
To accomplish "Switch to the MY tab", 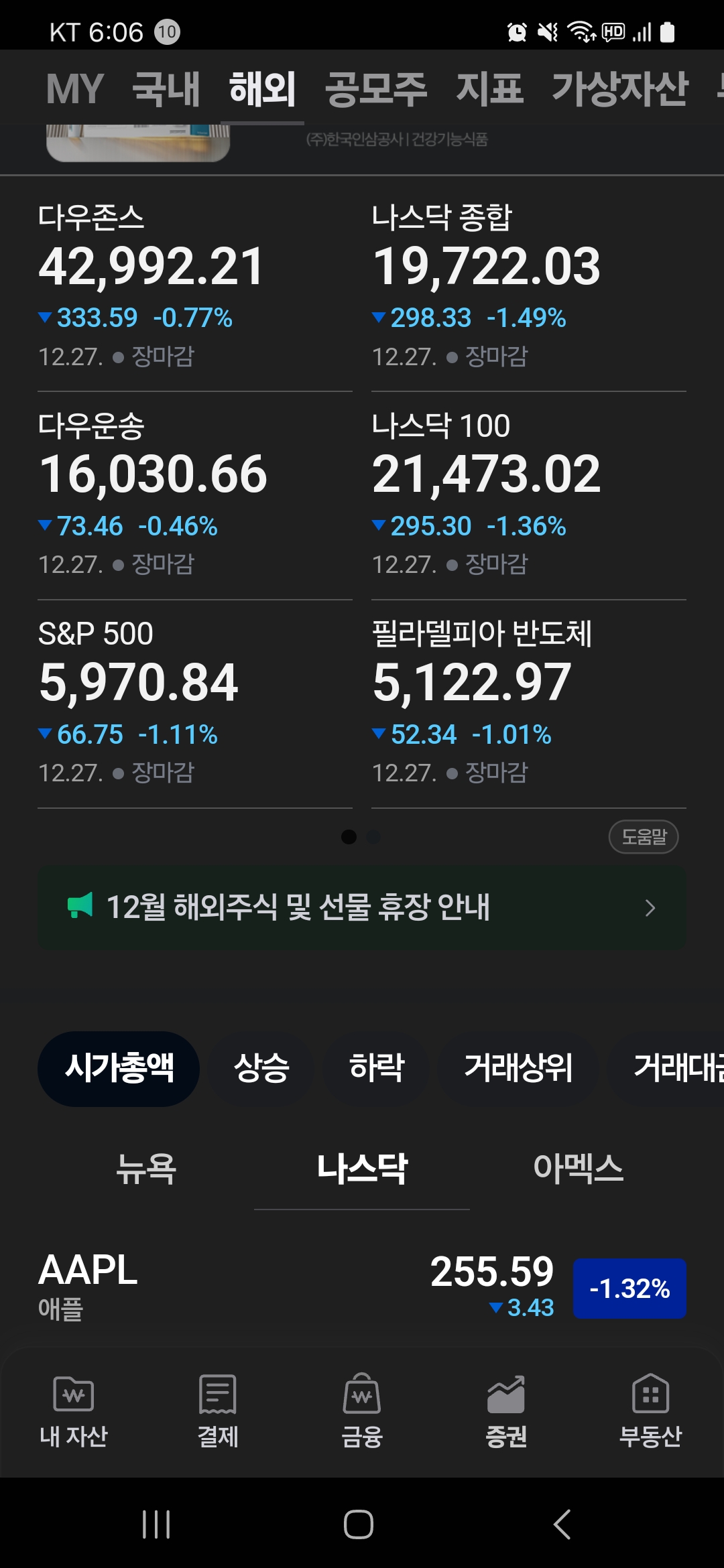I will [x=74, y=89].
